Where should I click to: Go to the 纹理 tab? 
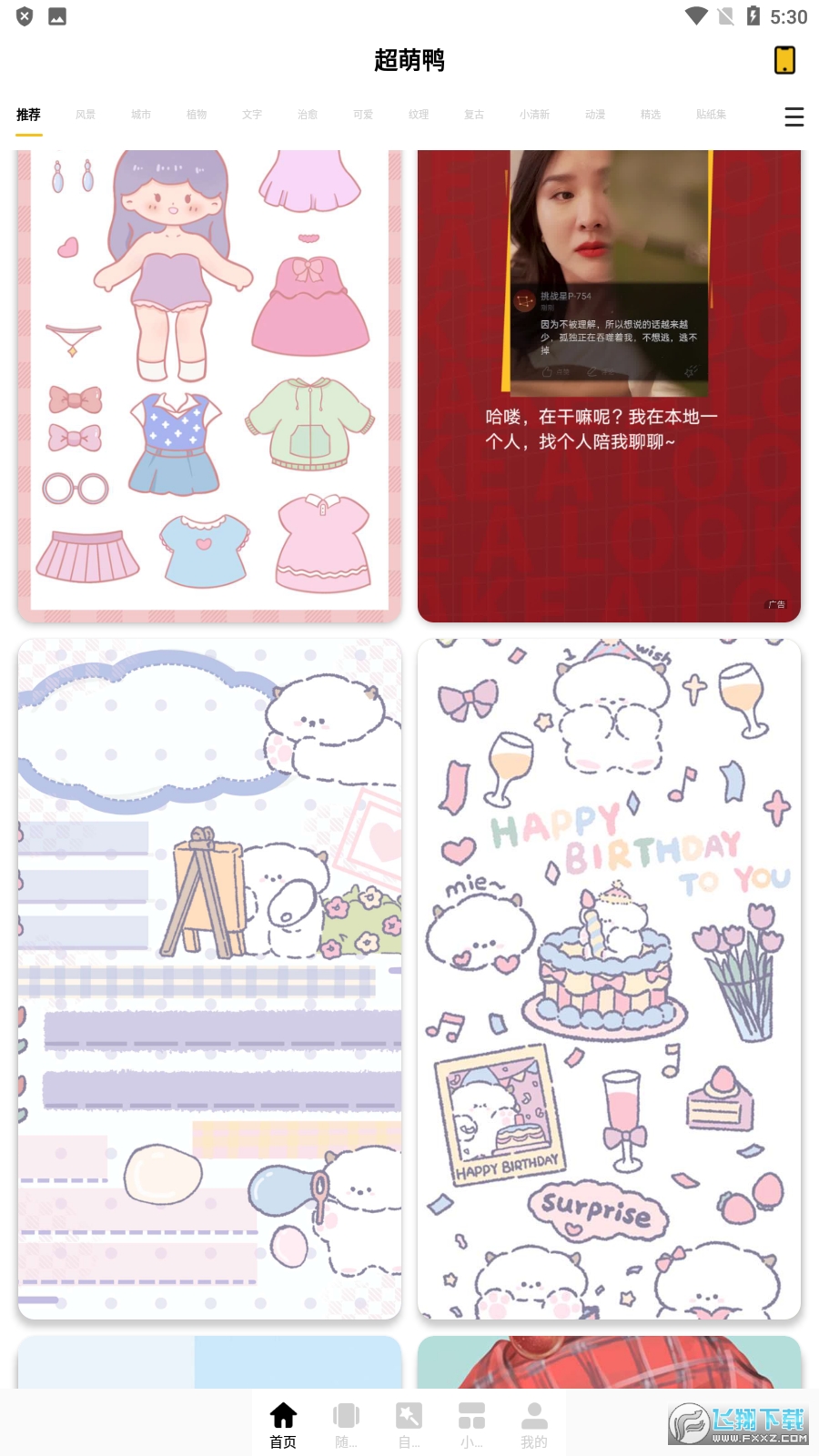[x=419, y=115]
